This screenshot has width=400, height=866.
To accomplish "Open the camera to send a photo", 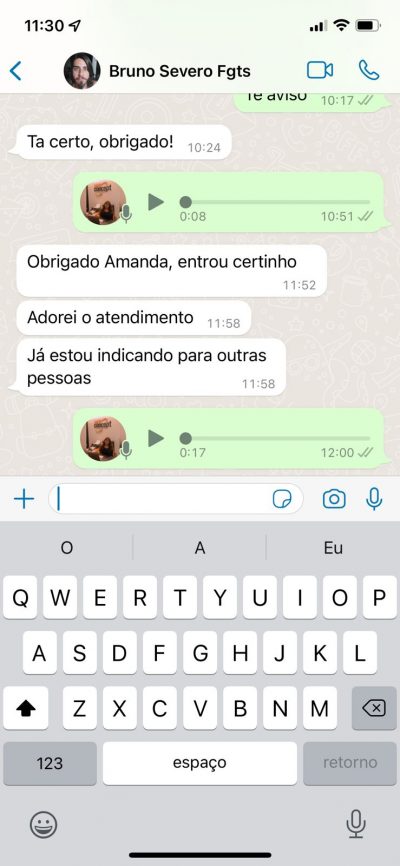I will tap(334, 499).
